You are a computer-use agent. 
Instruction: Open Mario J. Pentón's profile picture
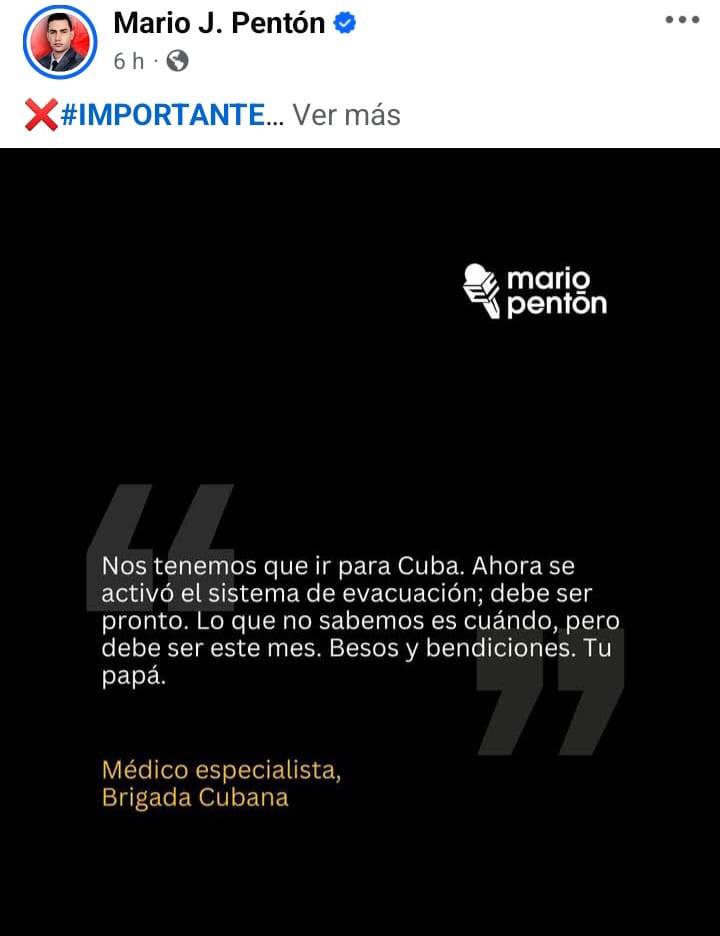click(x=58, y=42)
